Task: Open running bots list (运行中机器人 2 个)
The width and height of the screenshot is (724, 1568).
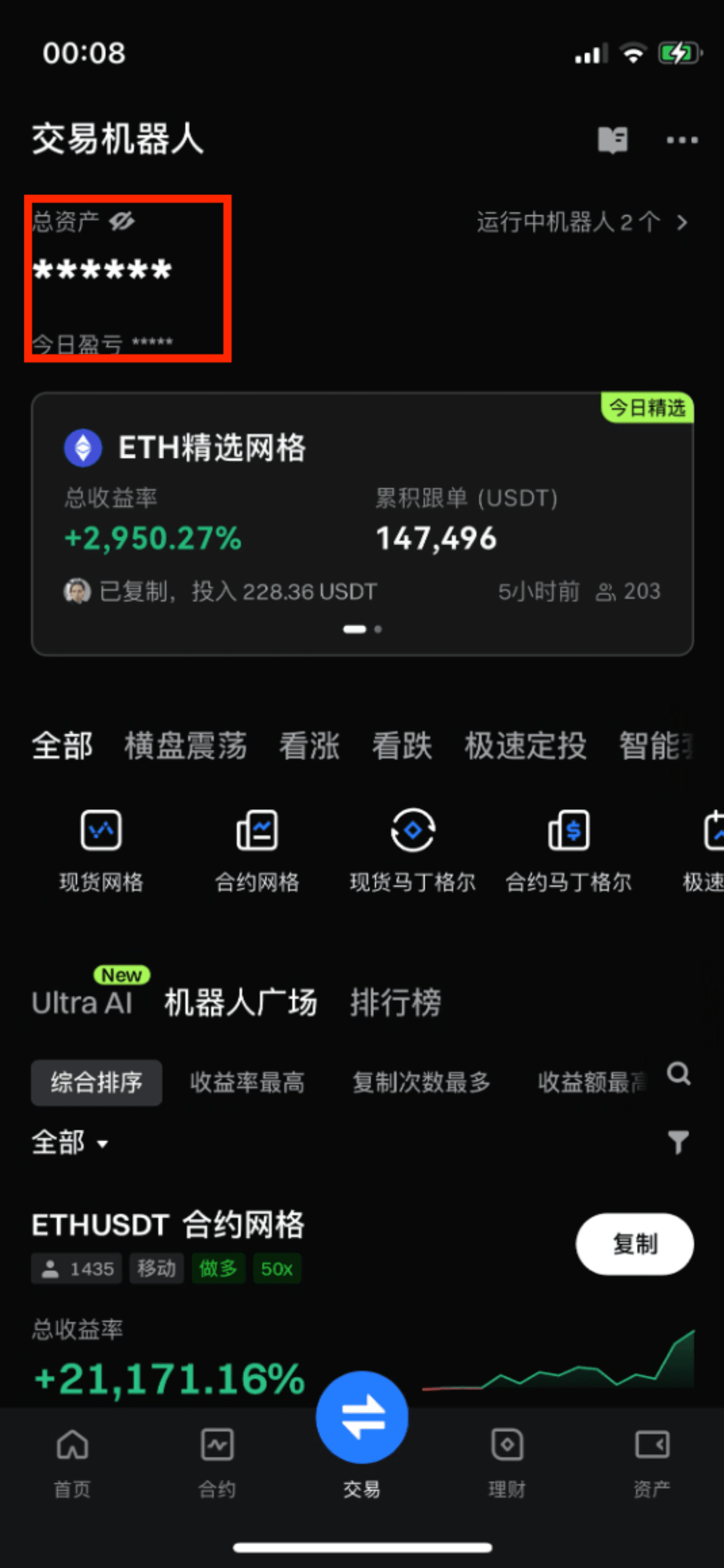Action: 582,222
